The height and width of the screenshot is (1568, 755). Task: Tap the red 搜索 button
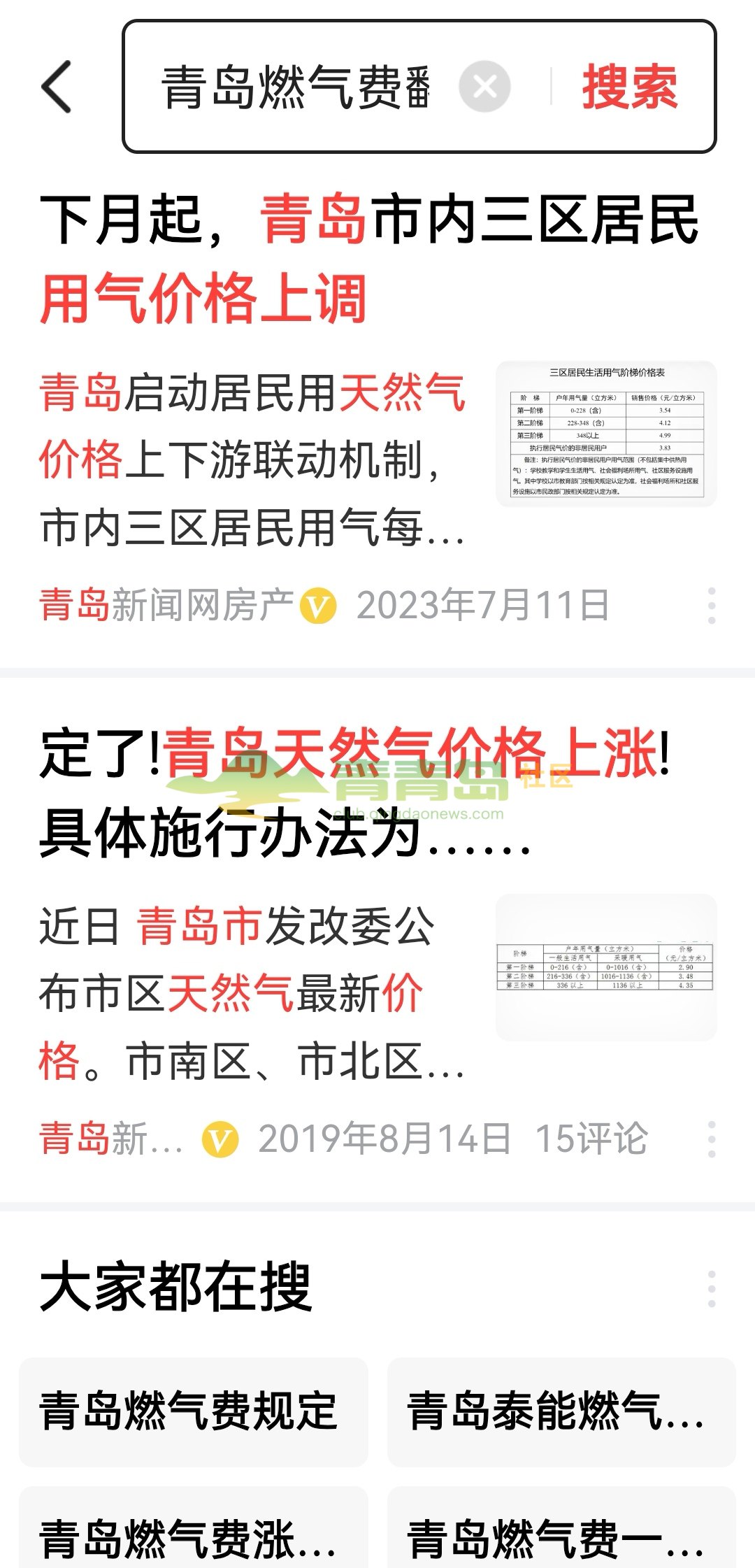(x=630, y=87)
